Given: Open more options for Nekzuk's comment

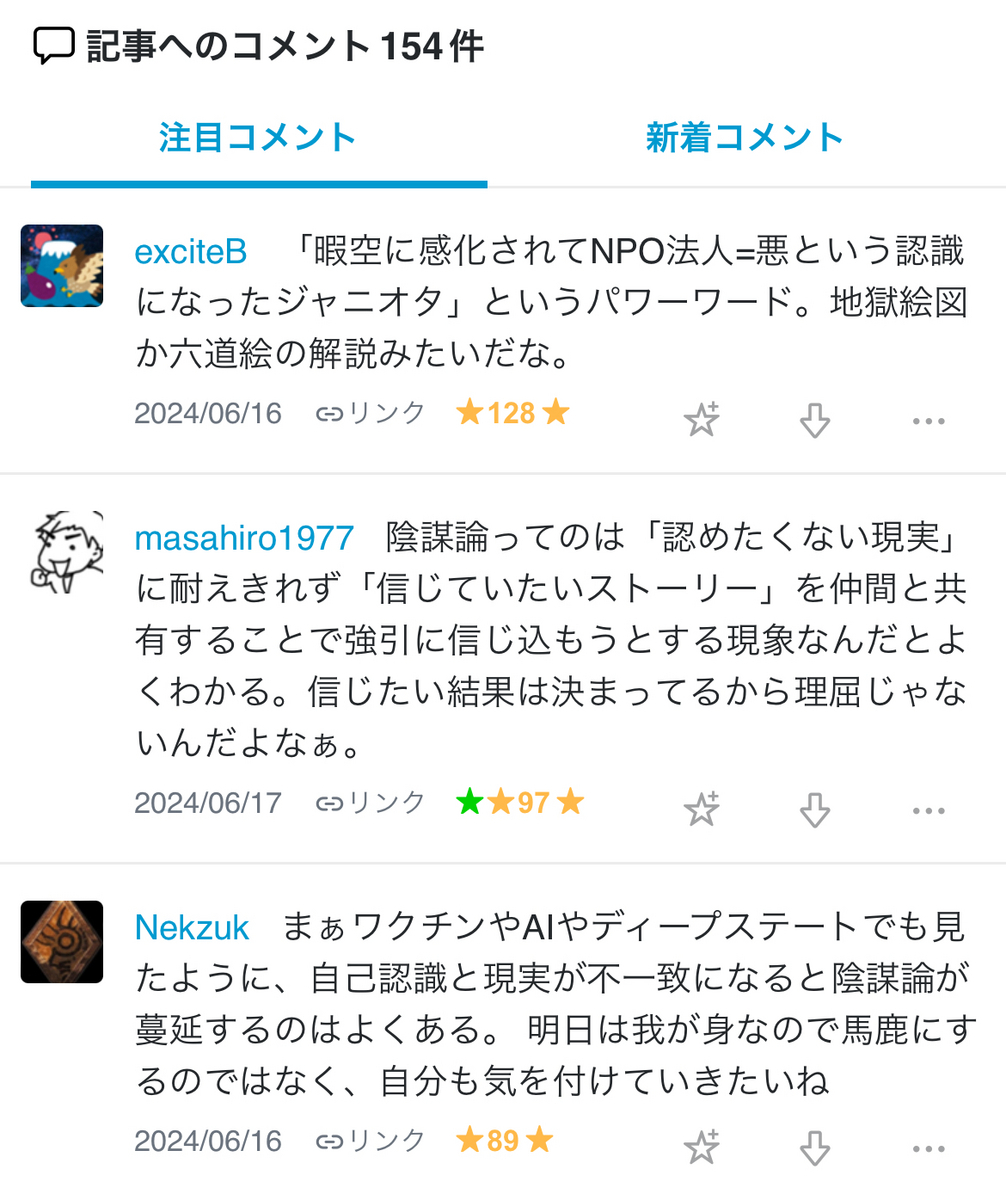Looking at the screenshot, I should tap(929, 1150).
